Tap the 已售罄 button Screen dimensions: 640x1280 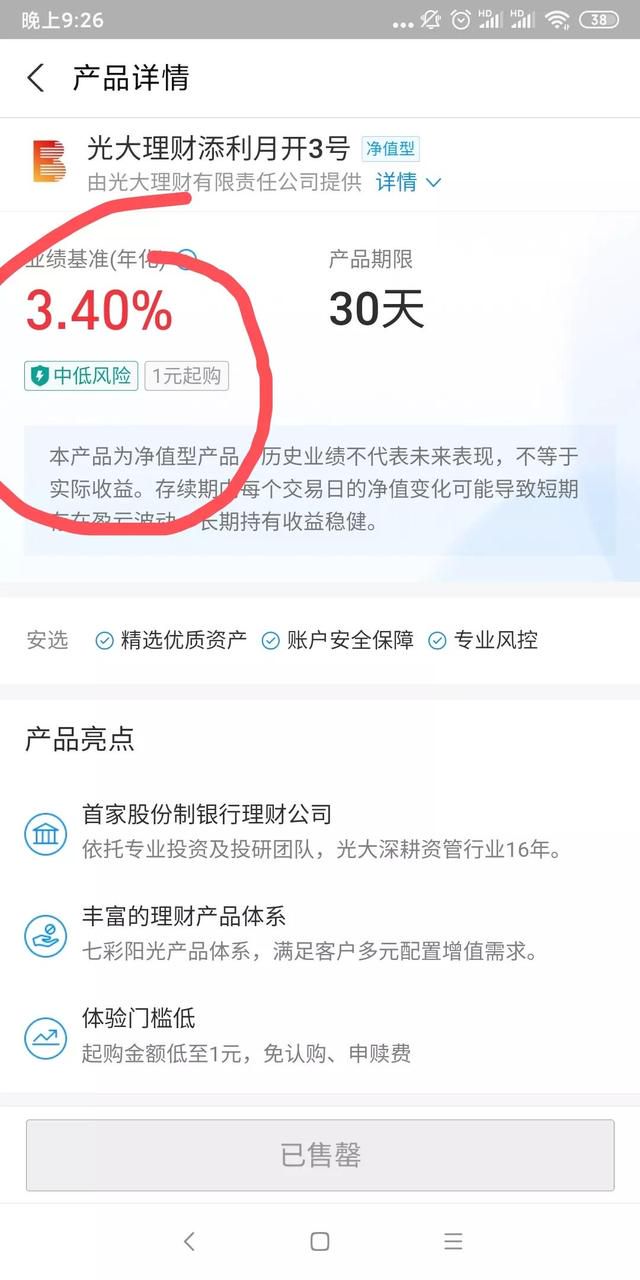(320, 1155)
